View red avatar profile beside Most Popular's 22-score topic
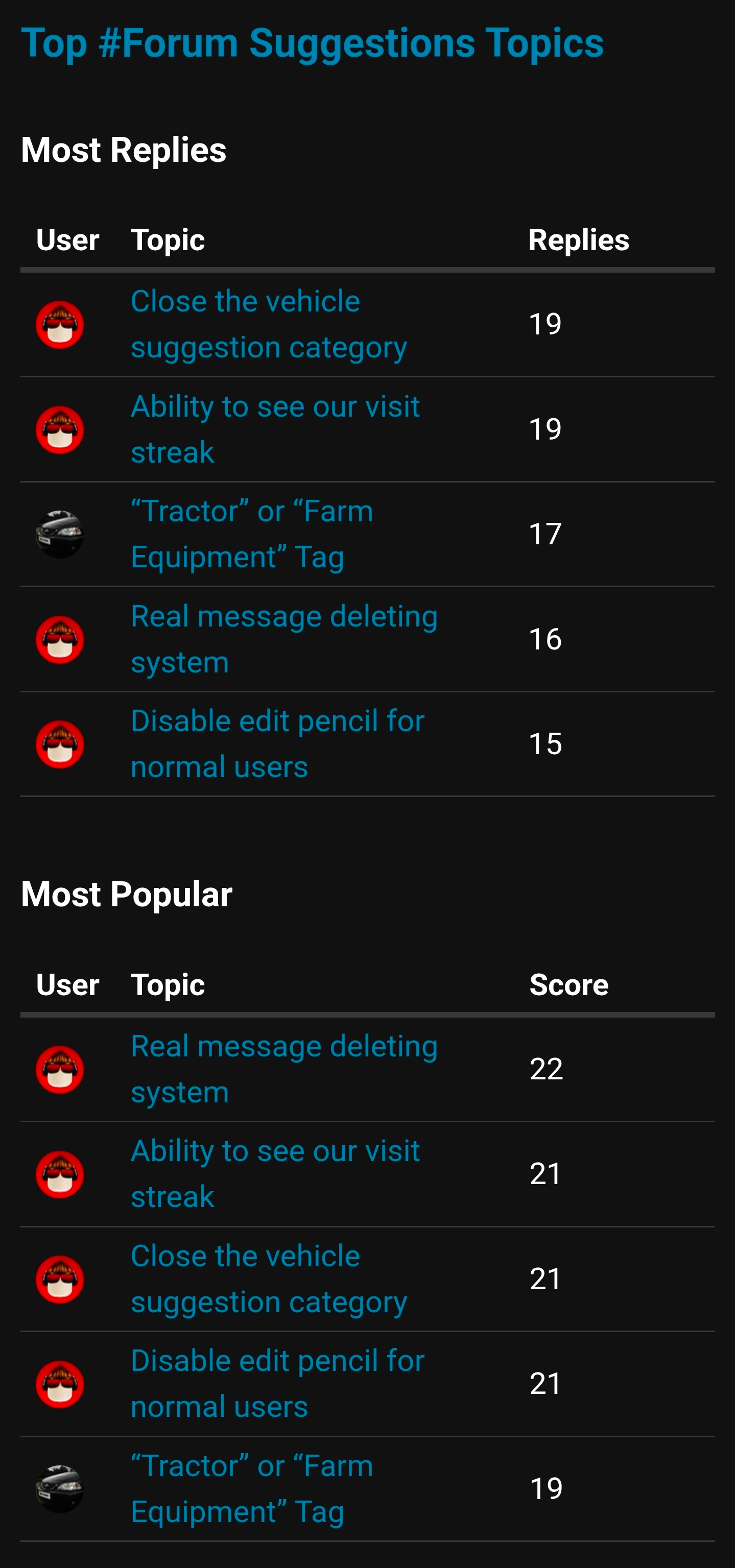 coord(60,1070)
